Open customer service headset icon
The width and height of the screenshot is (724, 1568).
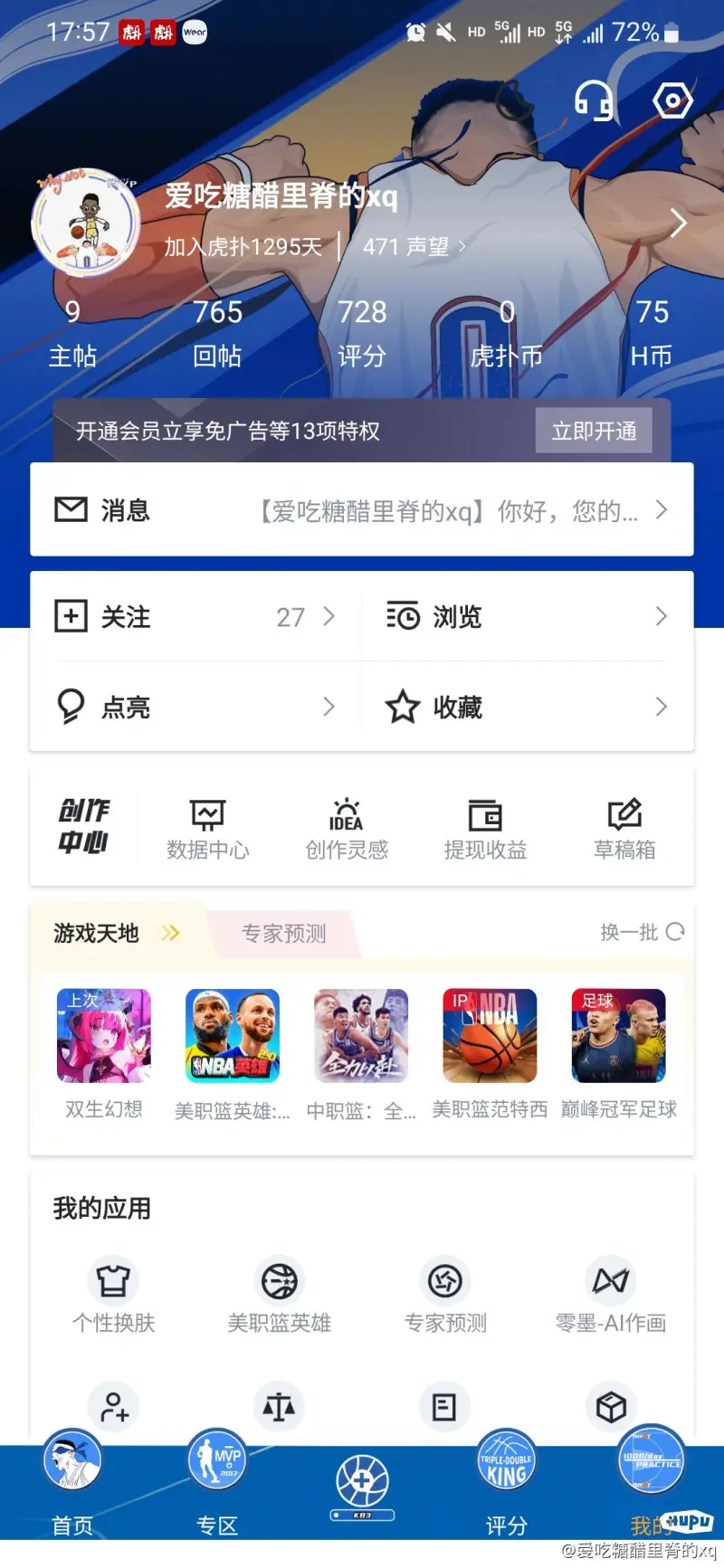point(595,100)
